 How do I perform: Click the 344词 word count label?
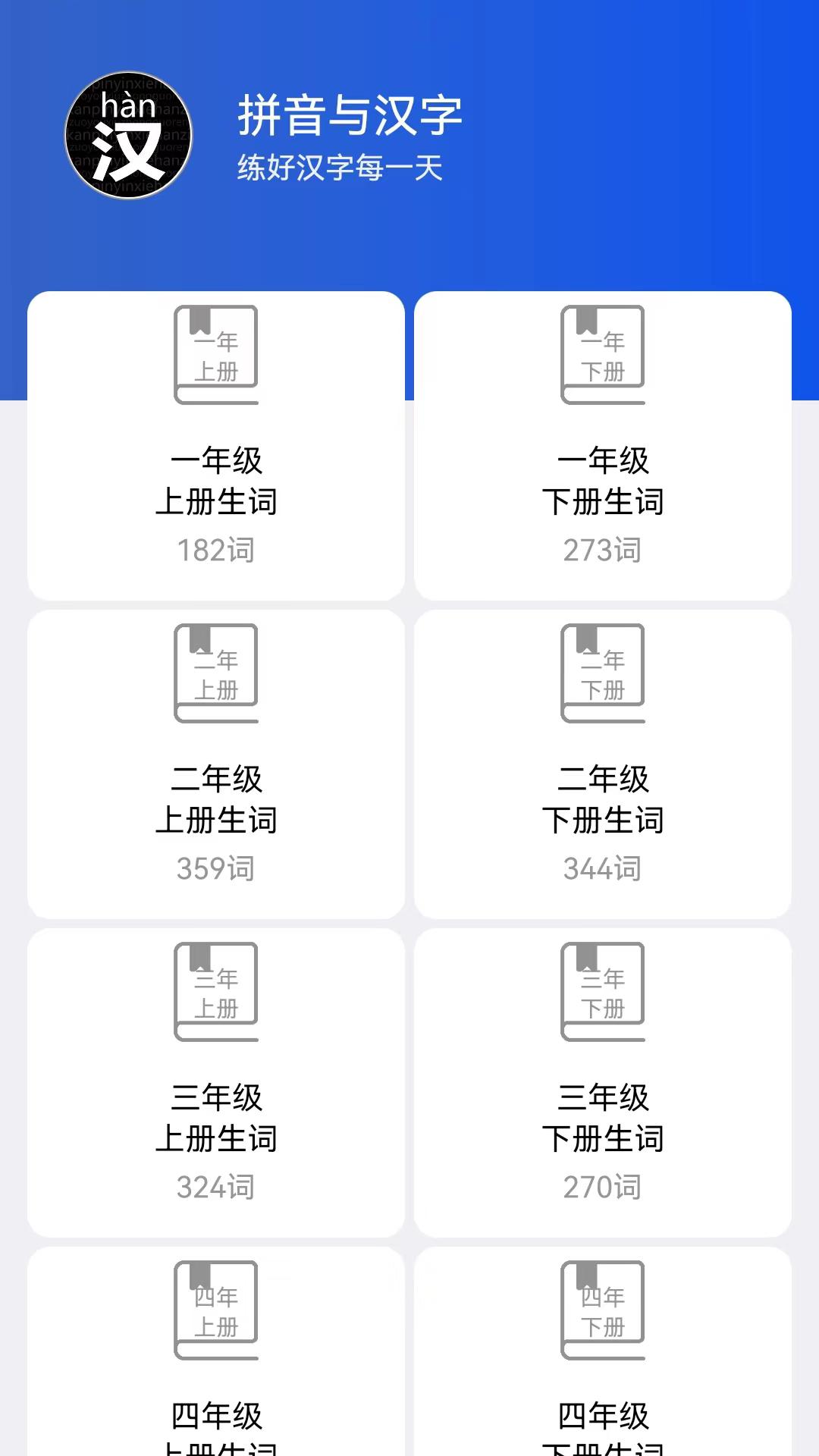pyautogui.click(x=601, y=868)
